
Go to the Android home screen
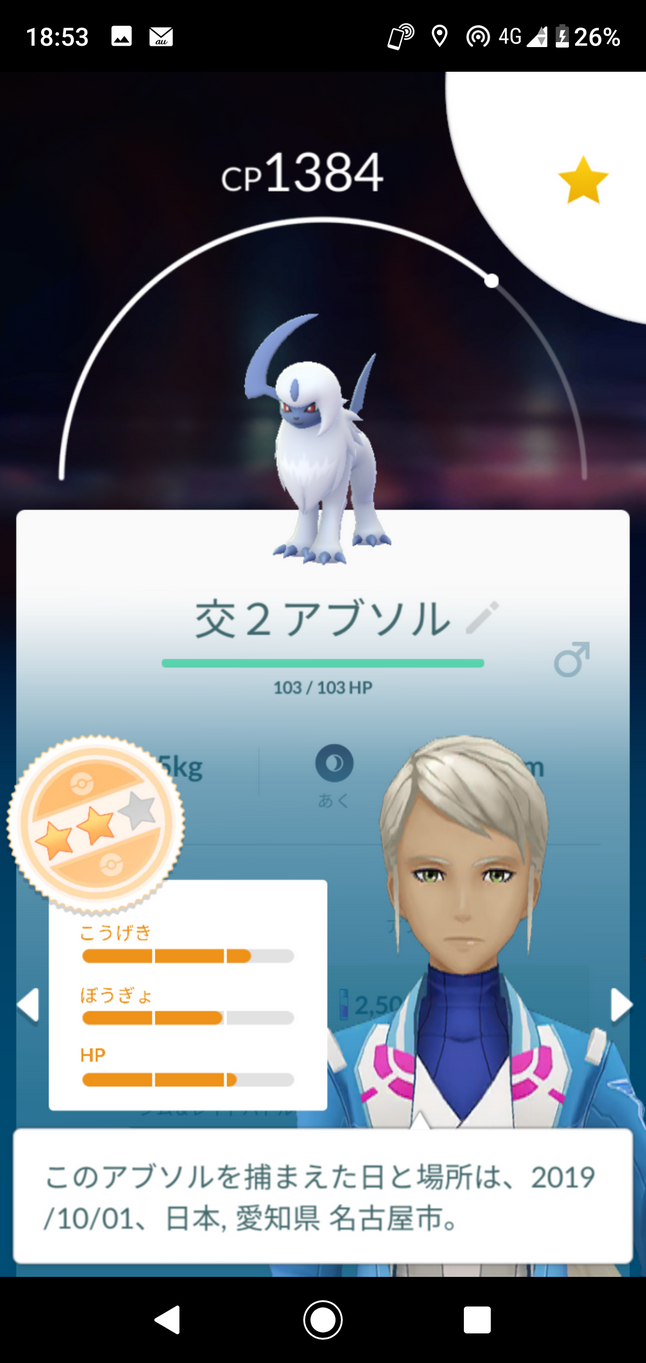click(x=323, y=1320)
